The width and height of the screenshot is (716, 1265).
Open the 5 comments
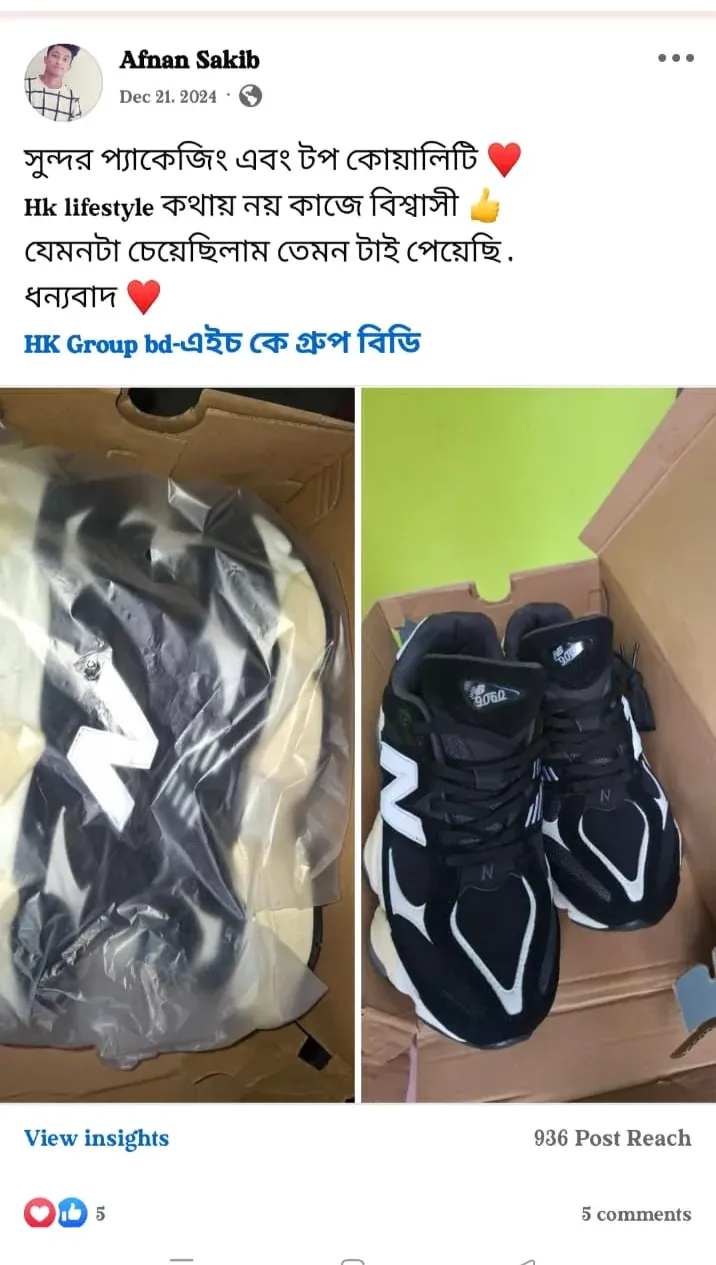point(636,1214)
